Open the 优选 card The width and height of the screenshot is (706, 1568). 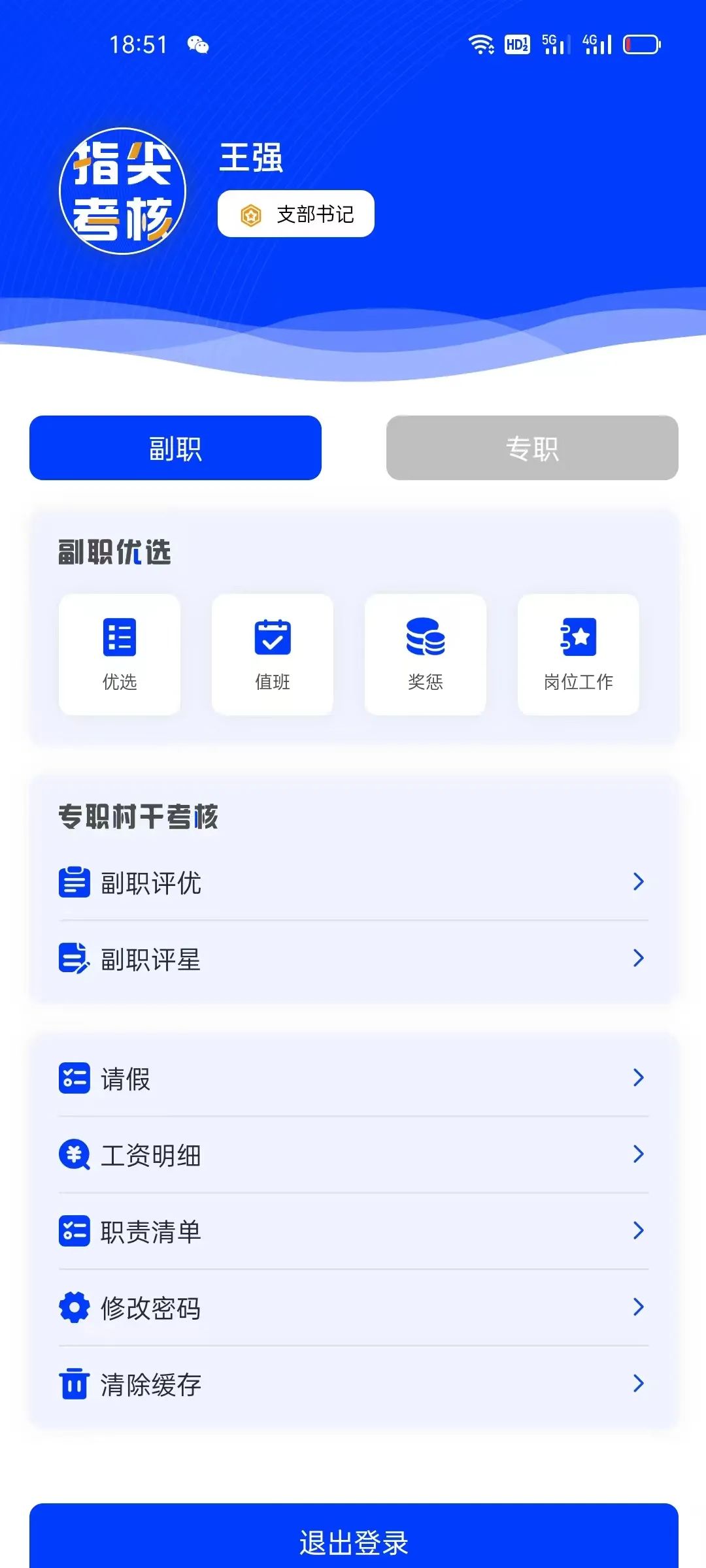point(120,654)
